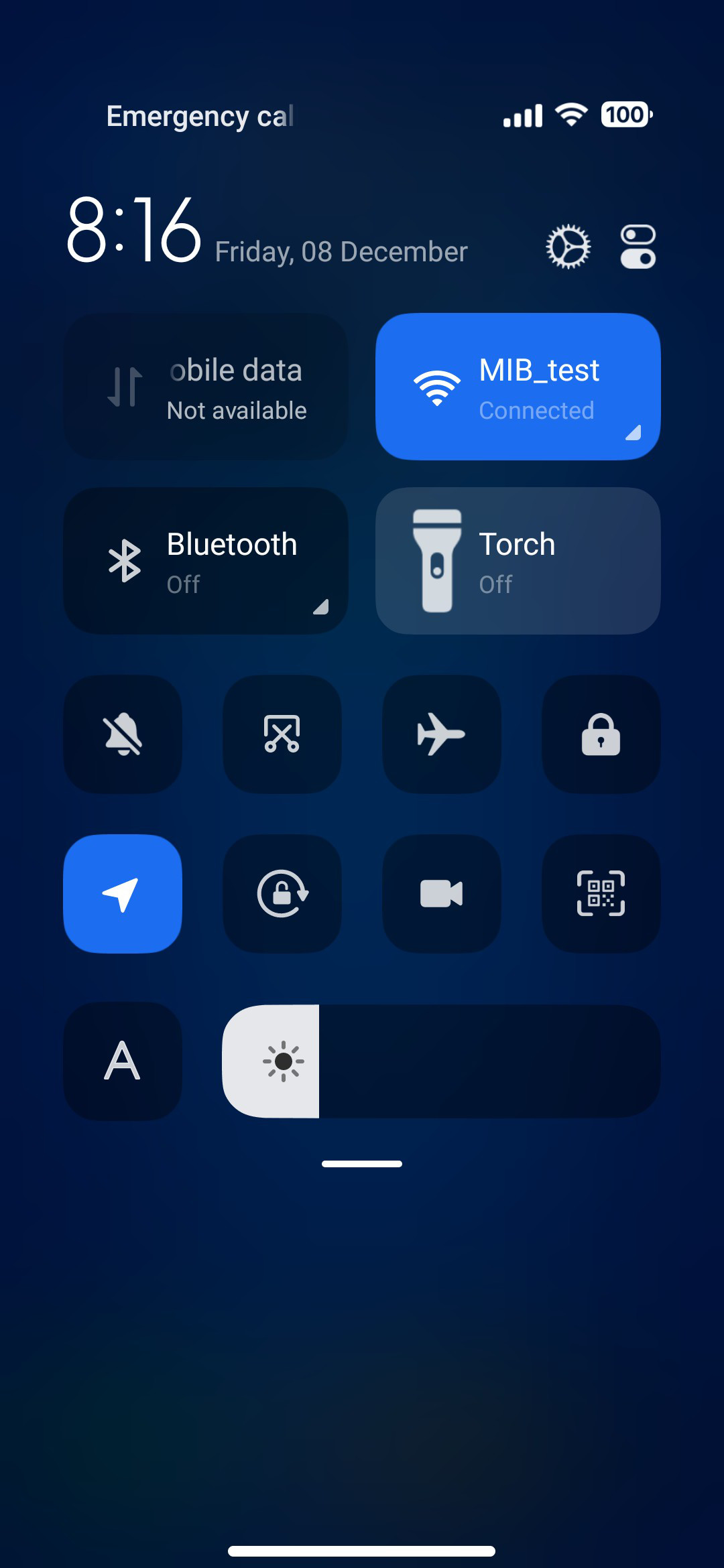
Task: Expand the Wi-Fi tile corner arrow
Action: point(633,433)
